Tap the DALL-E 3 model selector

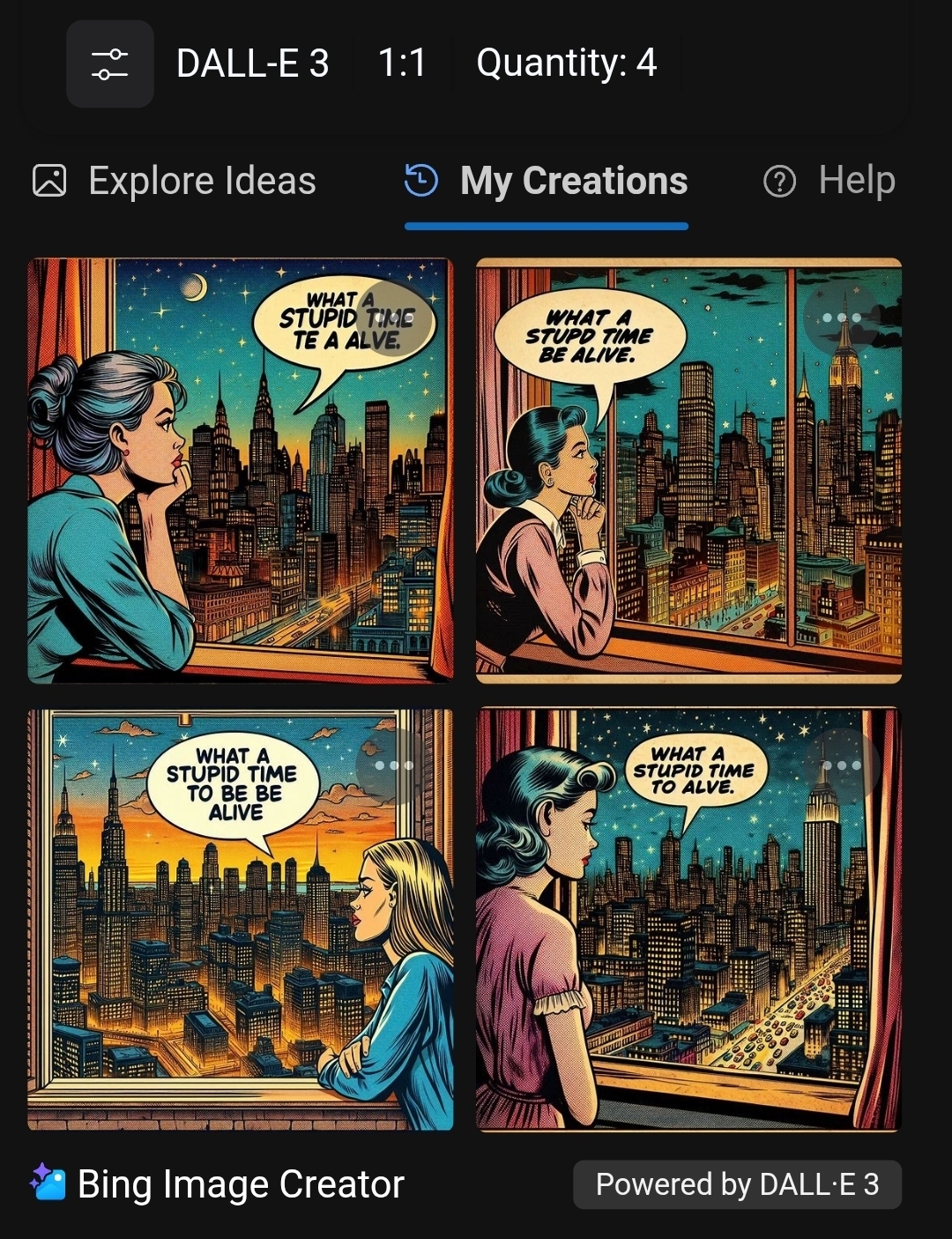coord(252,63)
